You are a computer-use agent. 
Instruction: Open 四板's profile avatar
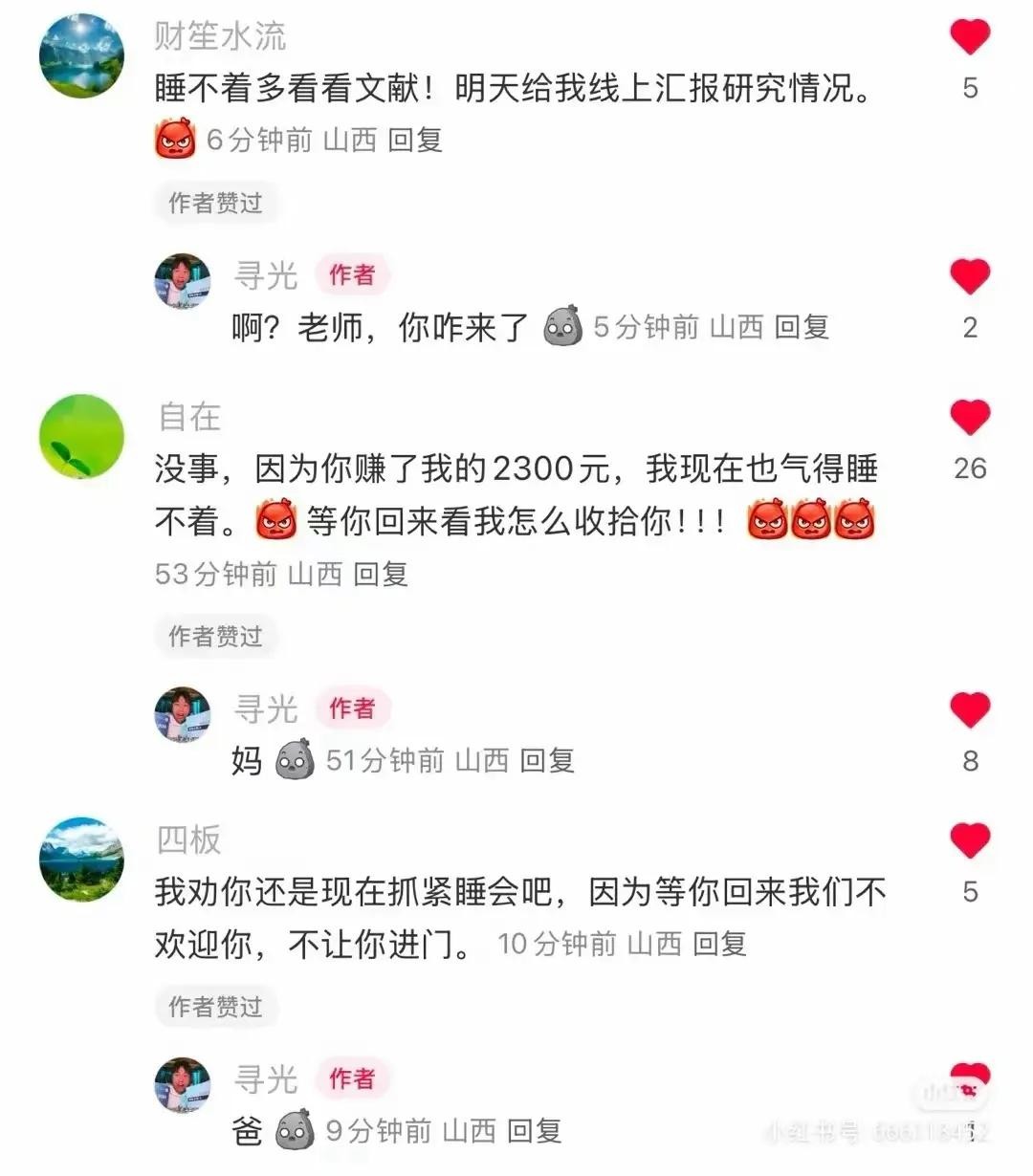[81, 859]
